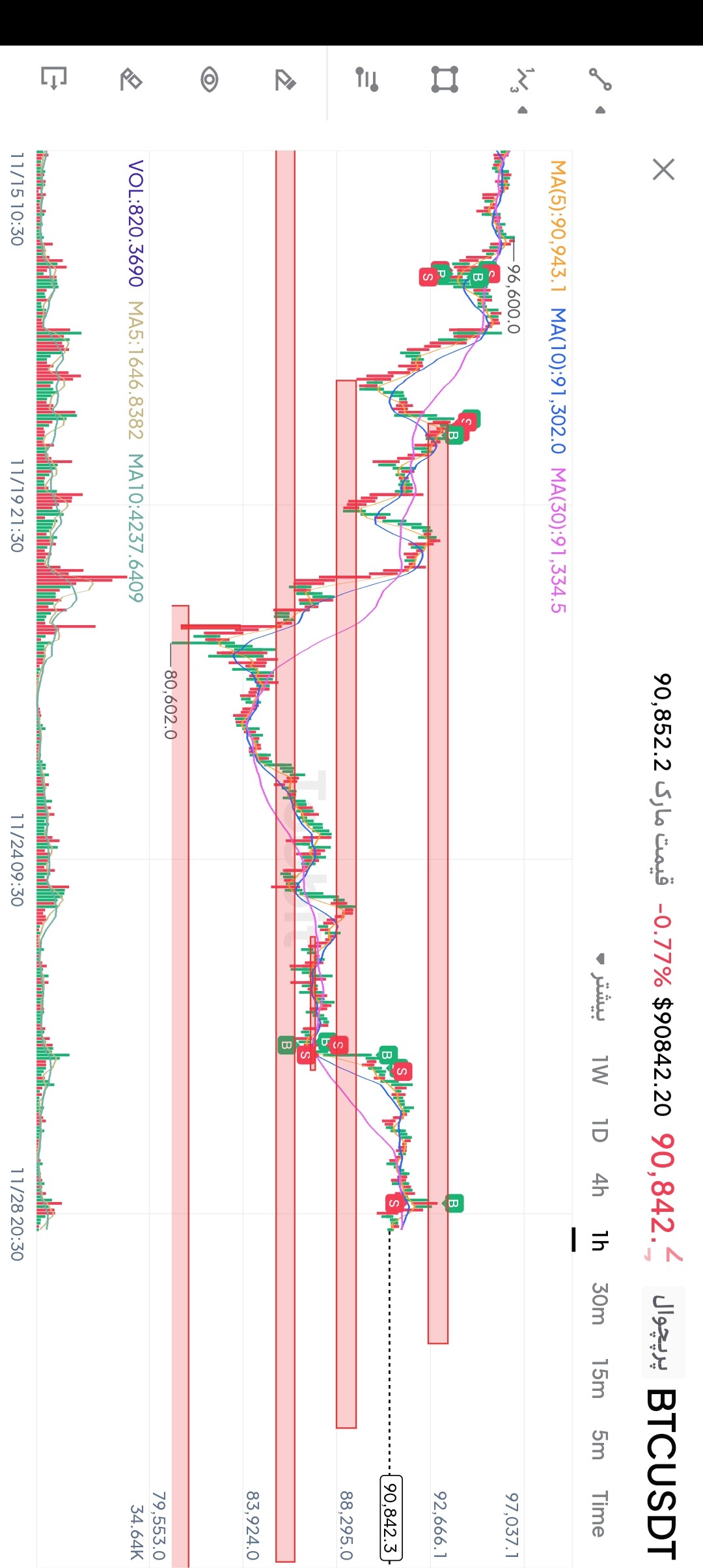Viewport: 703px width, 1568px height.
Task: Switch to the 5m timeframe
Action: pyautogui.click(x=598, y=1445)
